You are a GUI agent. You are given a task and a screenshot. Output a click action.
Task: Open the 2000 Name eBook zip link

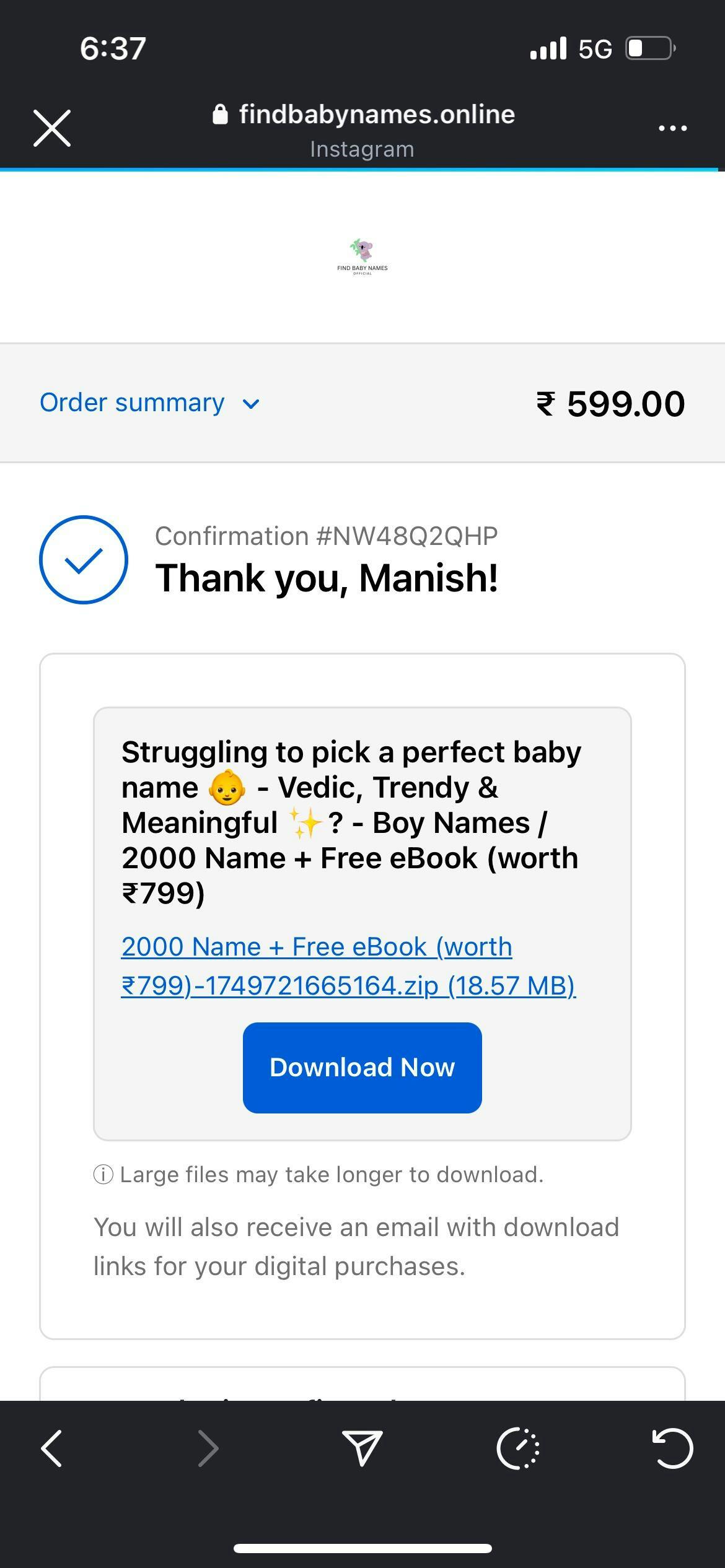(x=348, y=966)
